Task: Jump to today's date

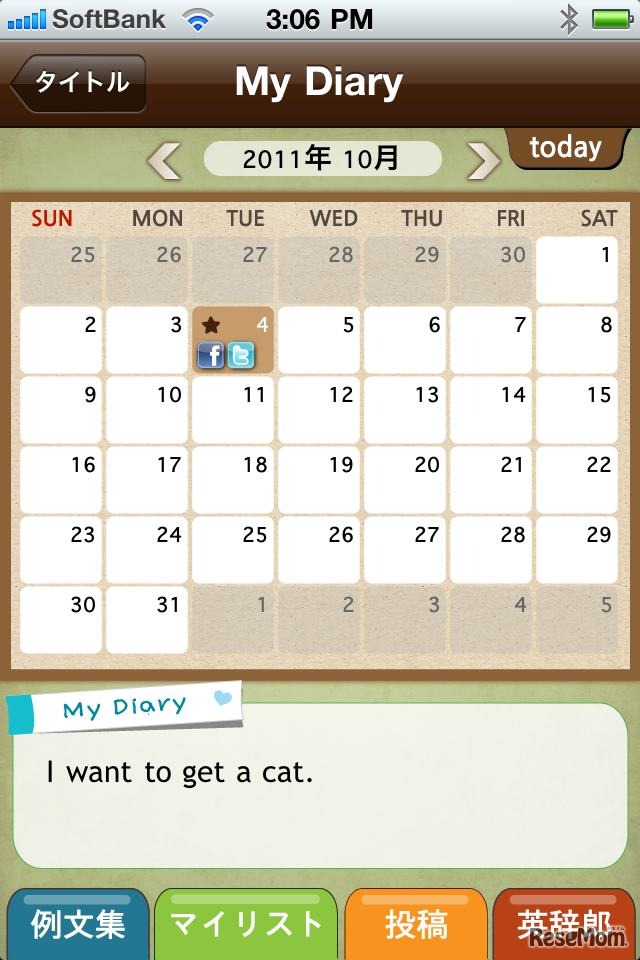Action: 566,149
